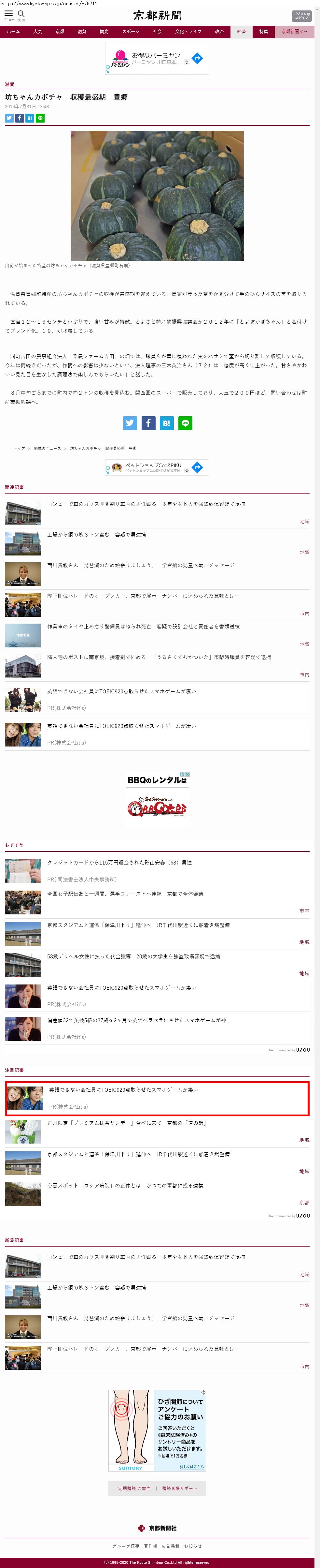Viewport: 320px width, 1568px height.
Task: Go to the 特集 tab
Action: (x=263, y=32)
